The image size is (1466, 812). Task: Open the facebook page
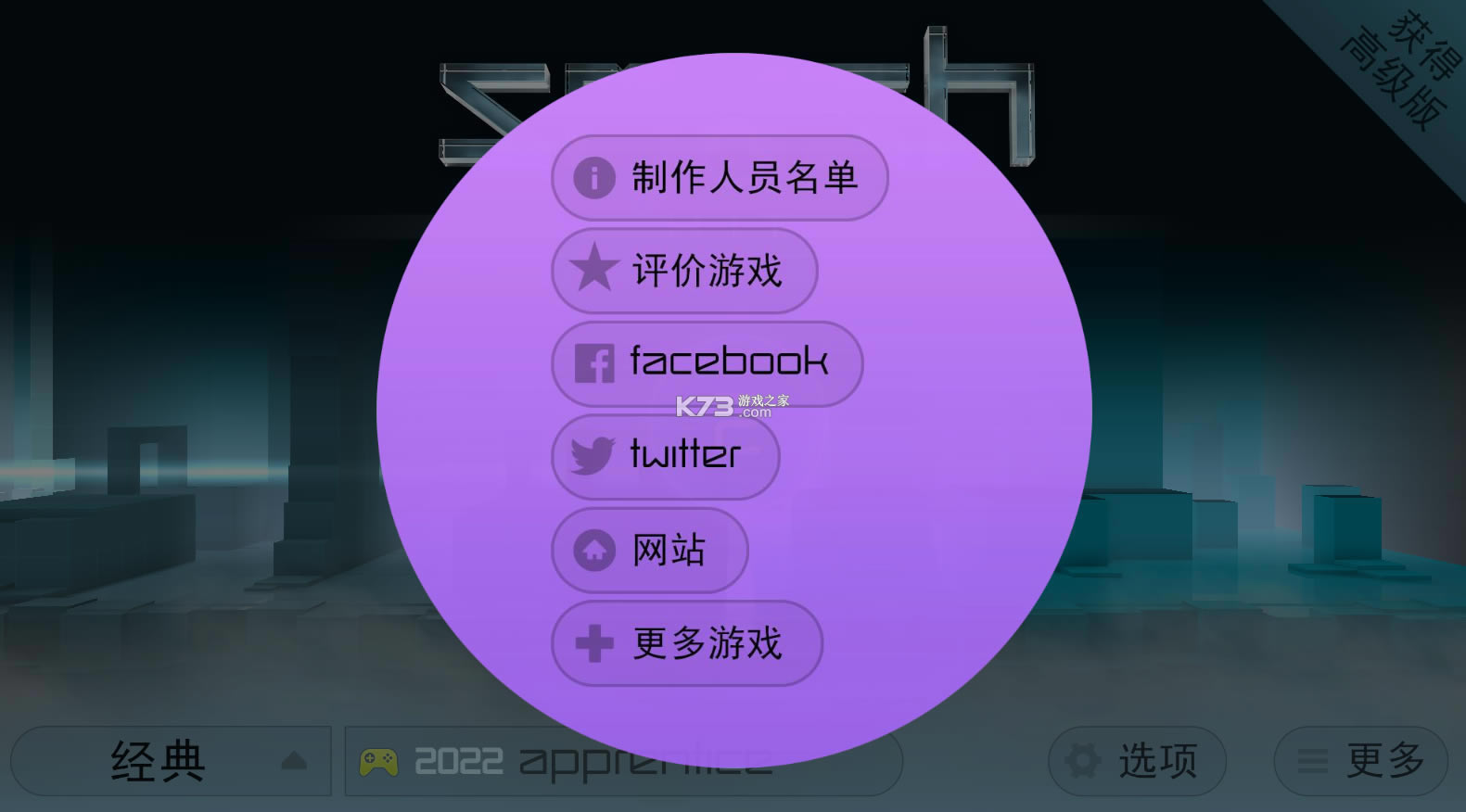click(x=707, y=363)
